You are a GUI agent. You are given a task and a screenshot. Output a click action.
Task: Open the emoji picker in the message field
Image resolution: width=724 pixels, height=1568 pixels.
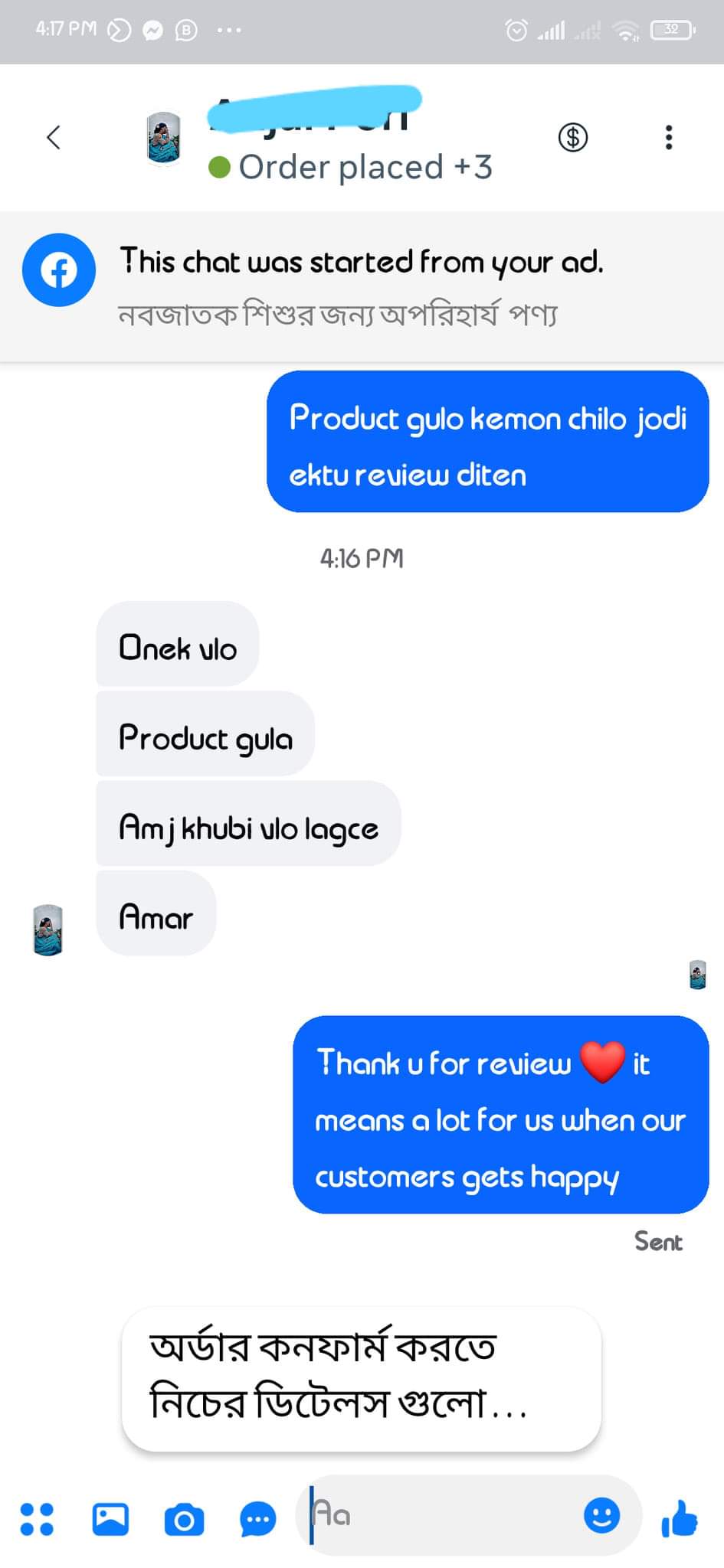point(601,1515)
